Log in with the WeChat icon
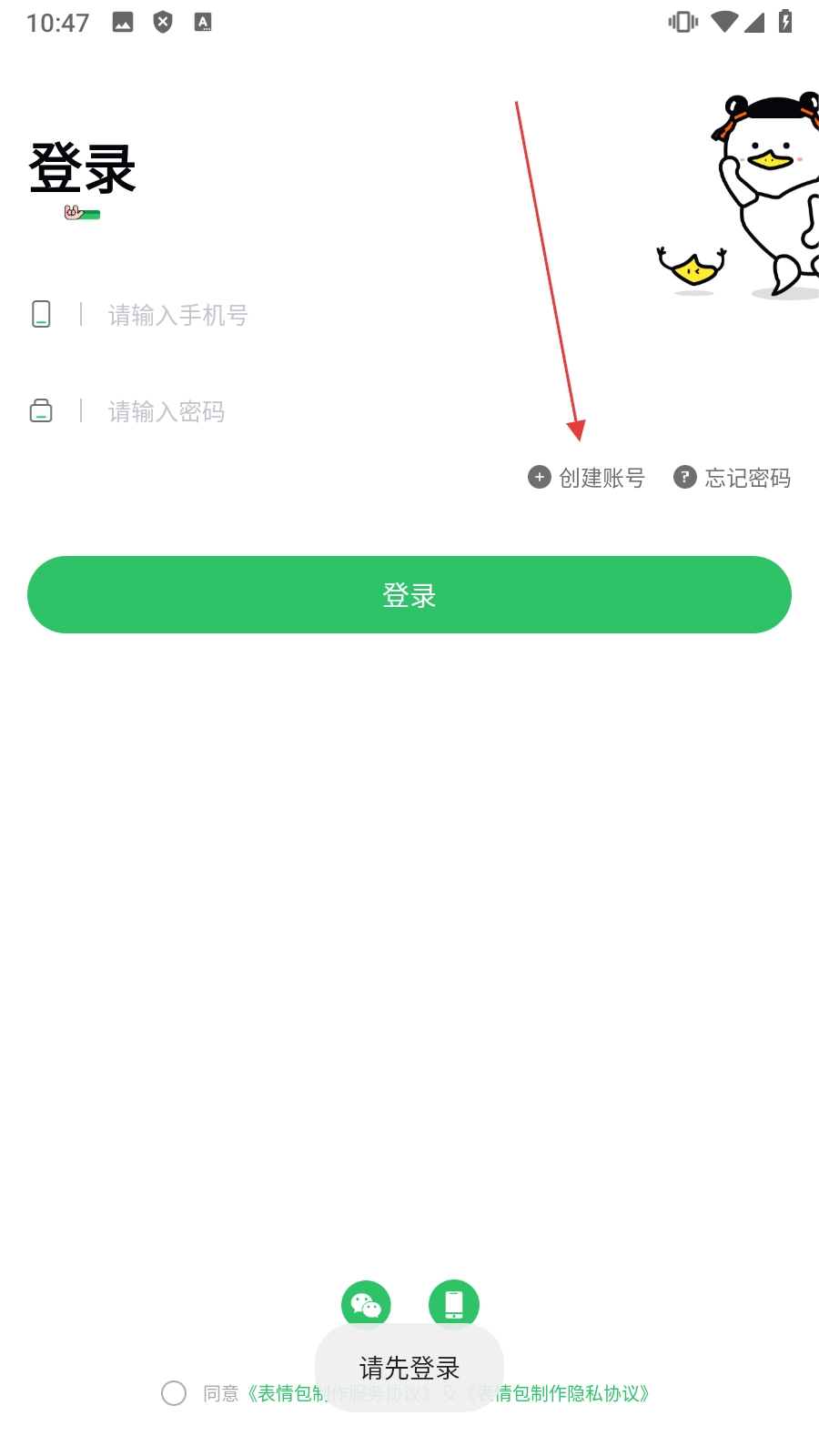Image resolution: width=819 pixels, height=1456 pixels. [x=366, y=1304]
